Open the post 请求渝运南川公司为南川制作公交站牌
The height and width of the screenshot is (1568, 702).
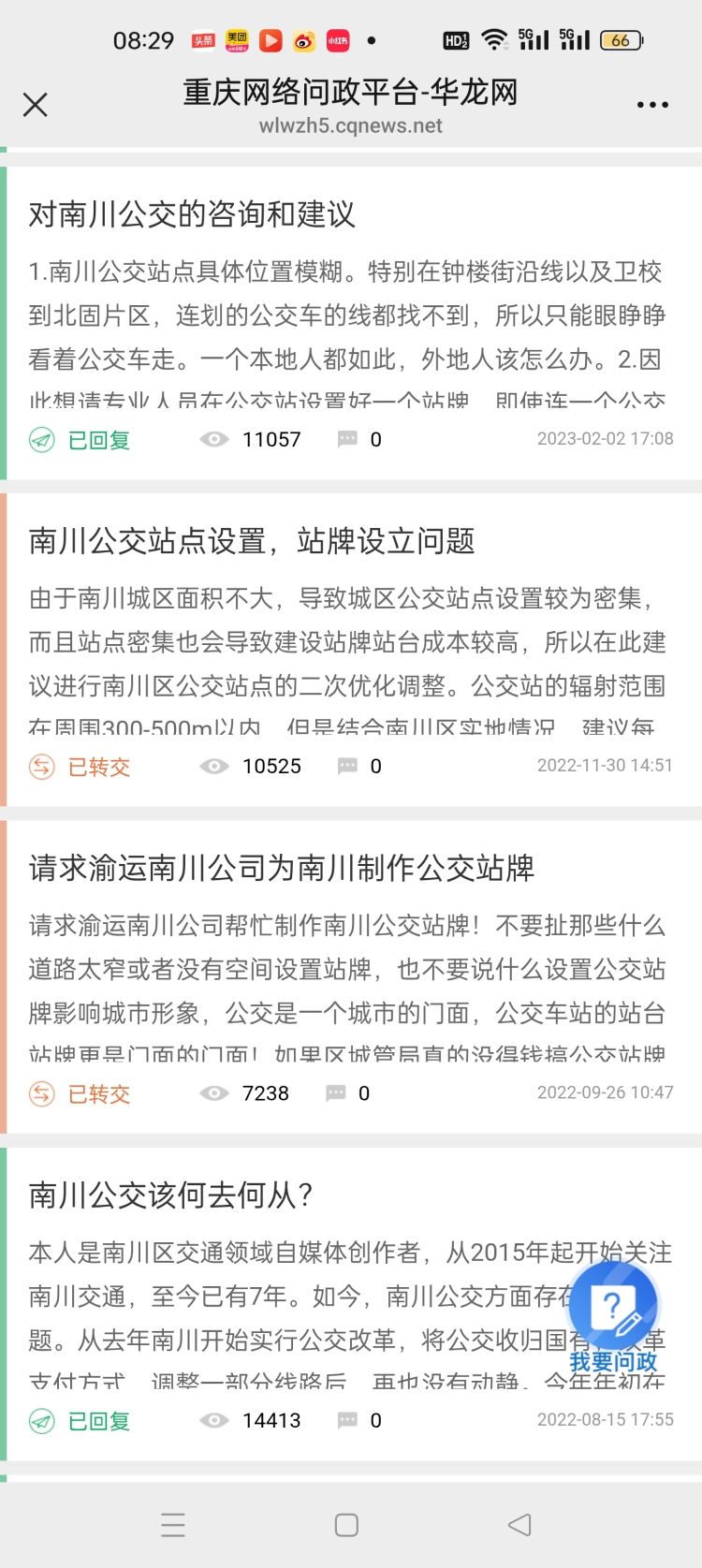pyautogui.click(x=281, y=868)
